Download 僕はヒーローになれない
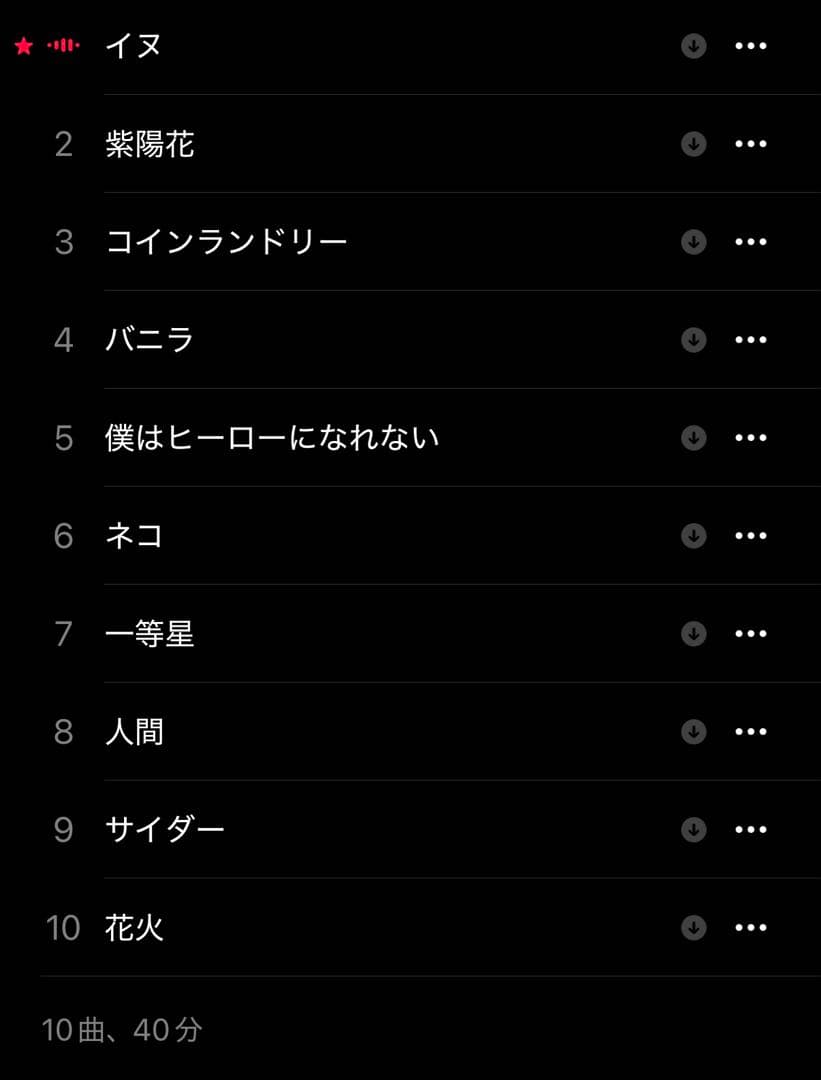The height and width of the screenshot is (1080, 821). point(692,437)
